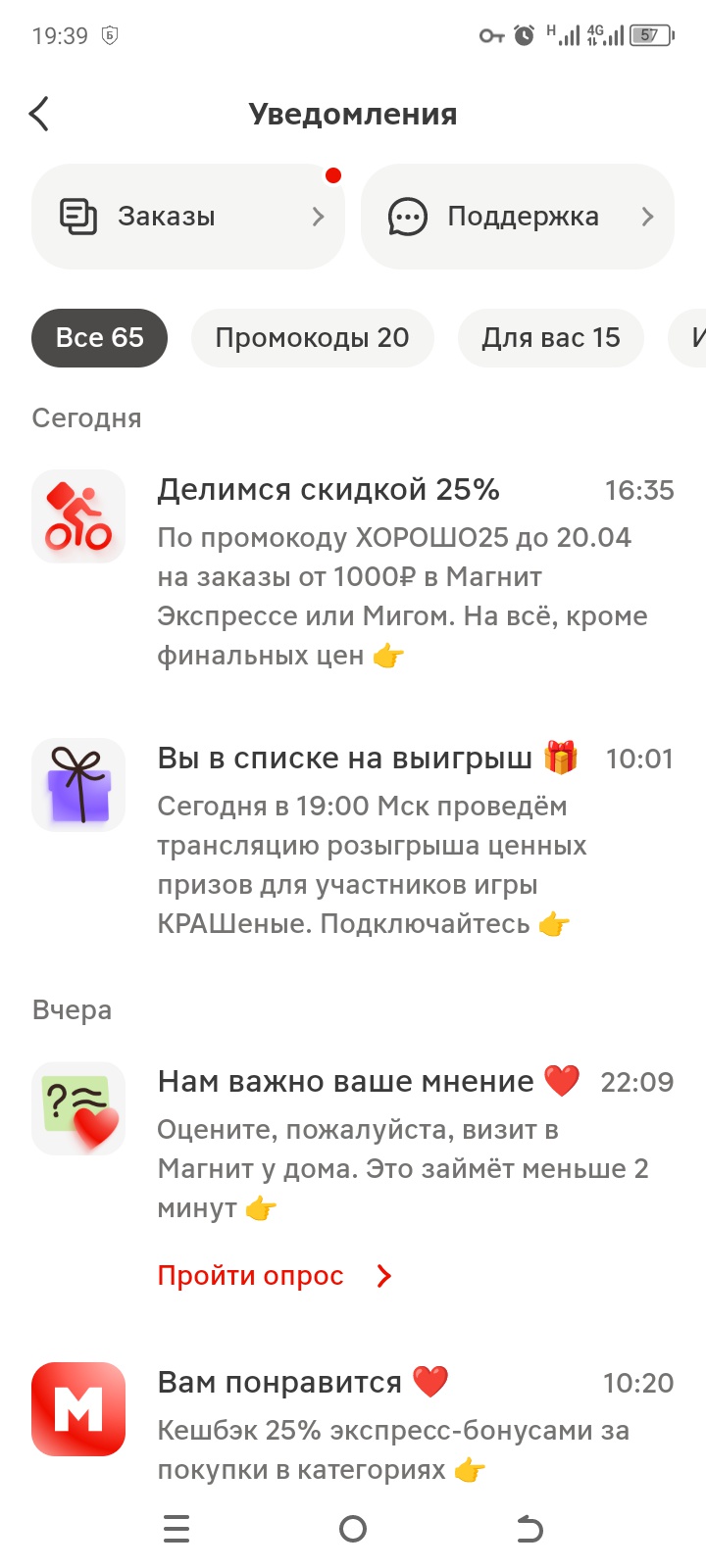Tap the system home button
The height and width of the screenshot is (1568, 706).
pos(353,1529)
